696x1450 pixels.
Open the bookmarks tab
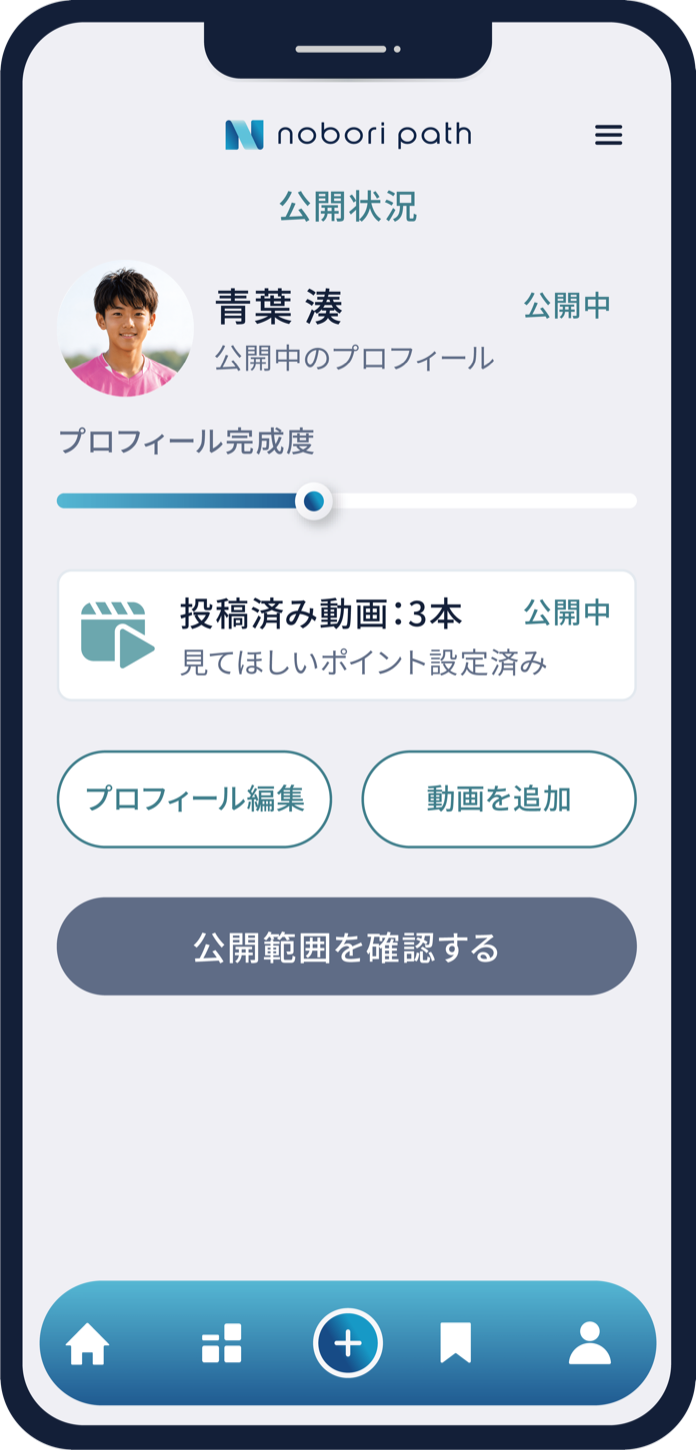point(455,1343)
